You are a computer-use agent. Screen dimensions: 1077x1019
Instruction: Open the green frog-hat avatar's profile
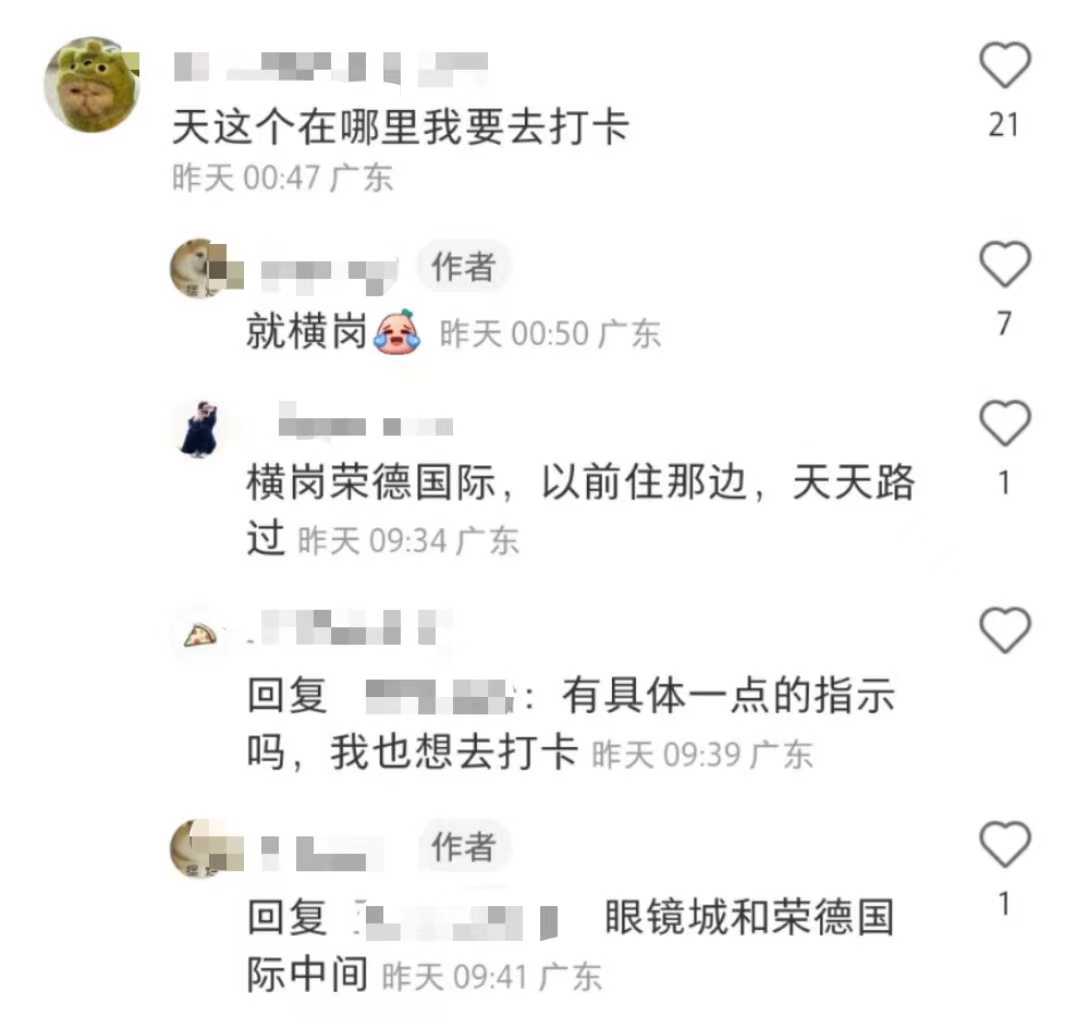(92, 84)
